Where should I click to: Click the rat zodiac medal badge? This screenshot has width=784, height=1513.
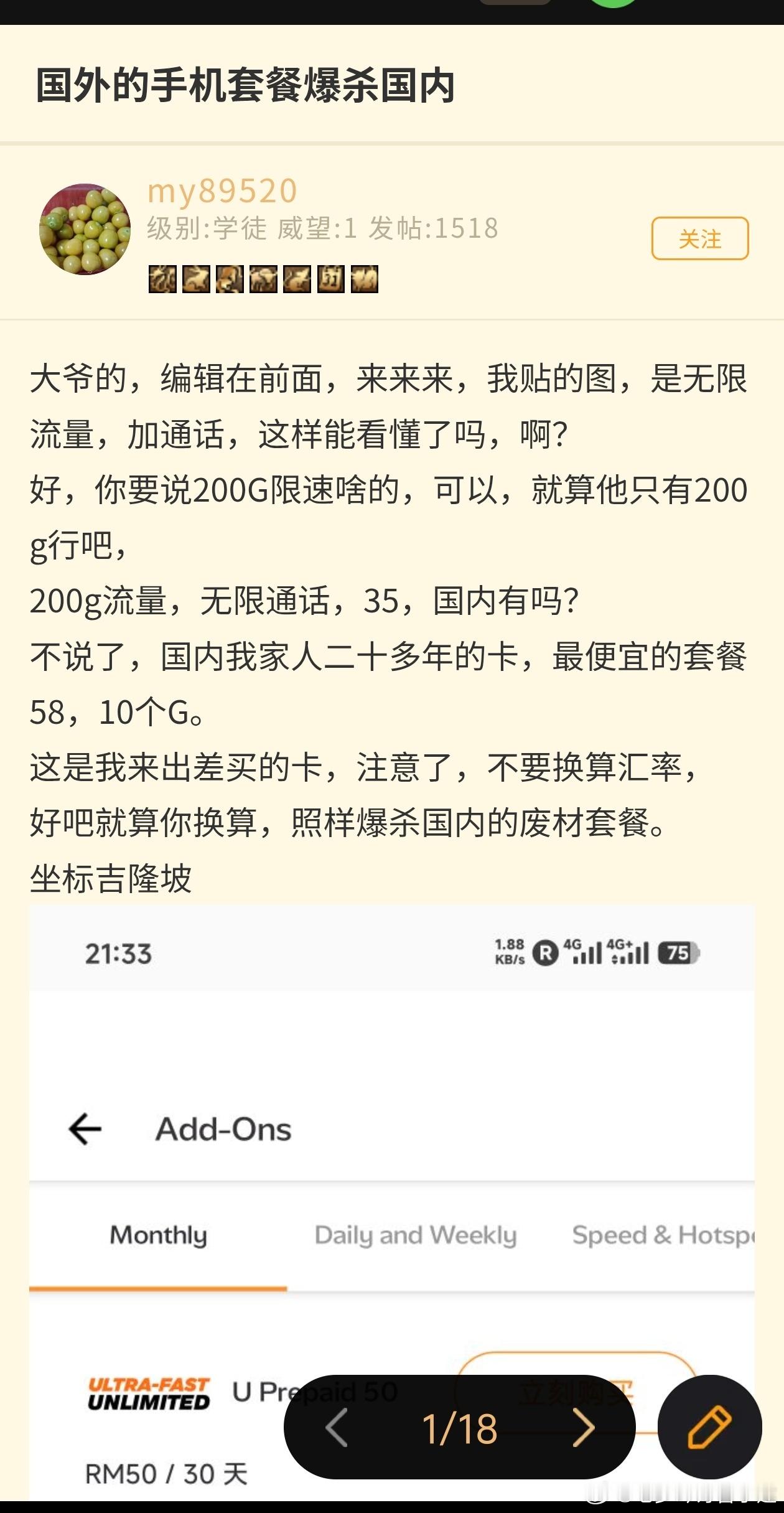coord(296,280)
